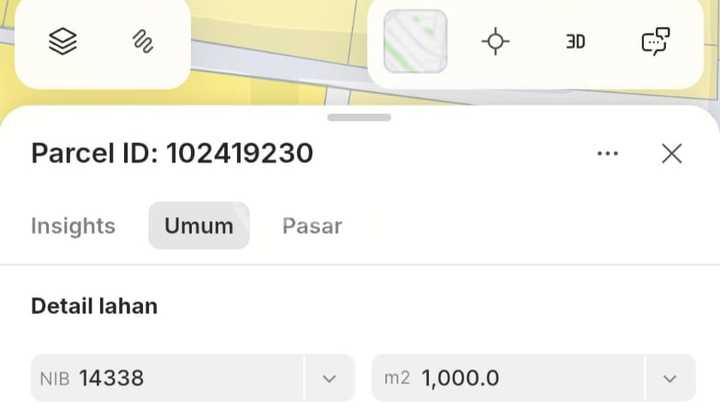Change the basemap style thumbnail
Screen dimensions: 720x420
(415, 41)
